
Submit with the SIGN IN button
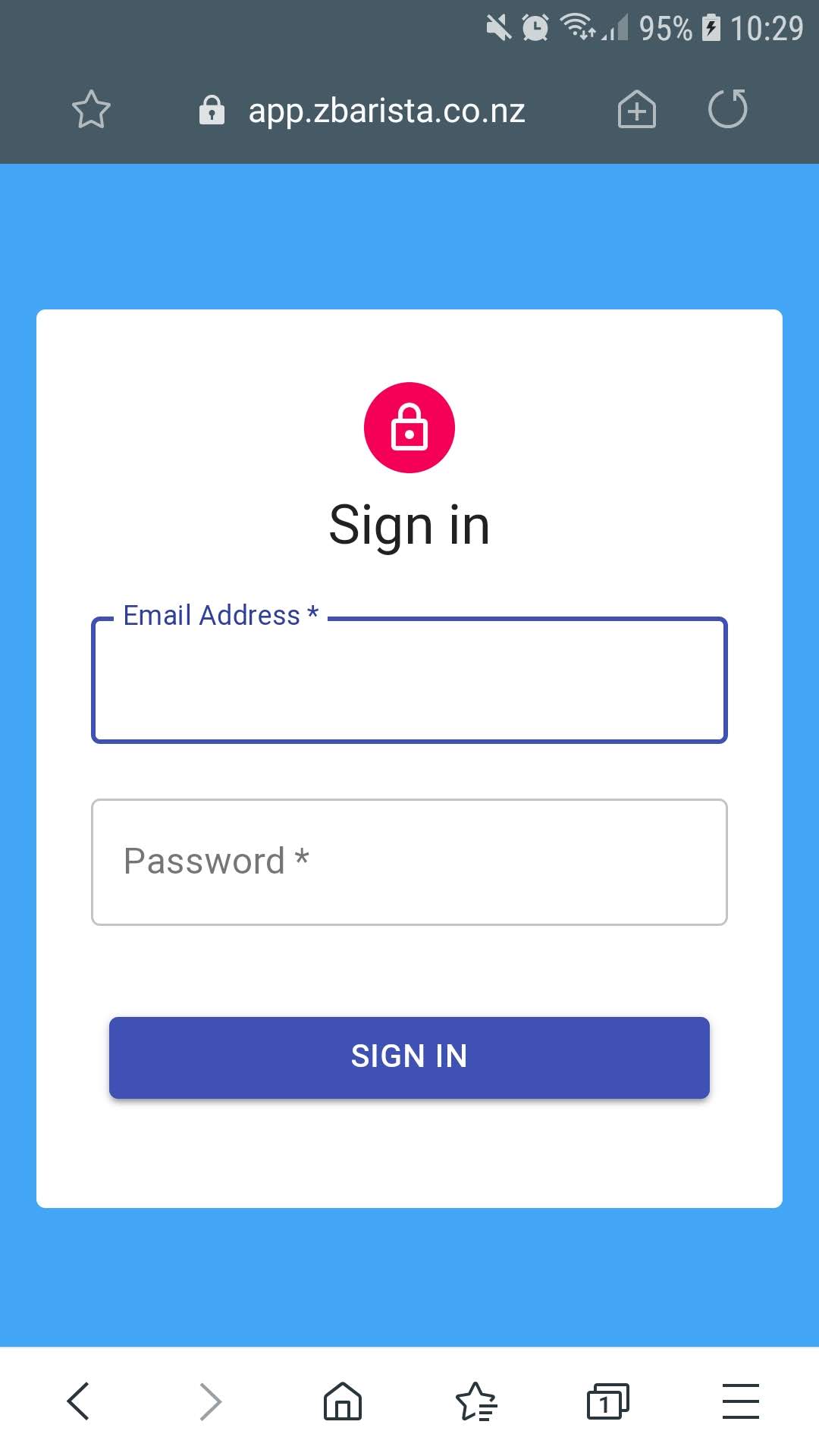tap(409, 1057)
